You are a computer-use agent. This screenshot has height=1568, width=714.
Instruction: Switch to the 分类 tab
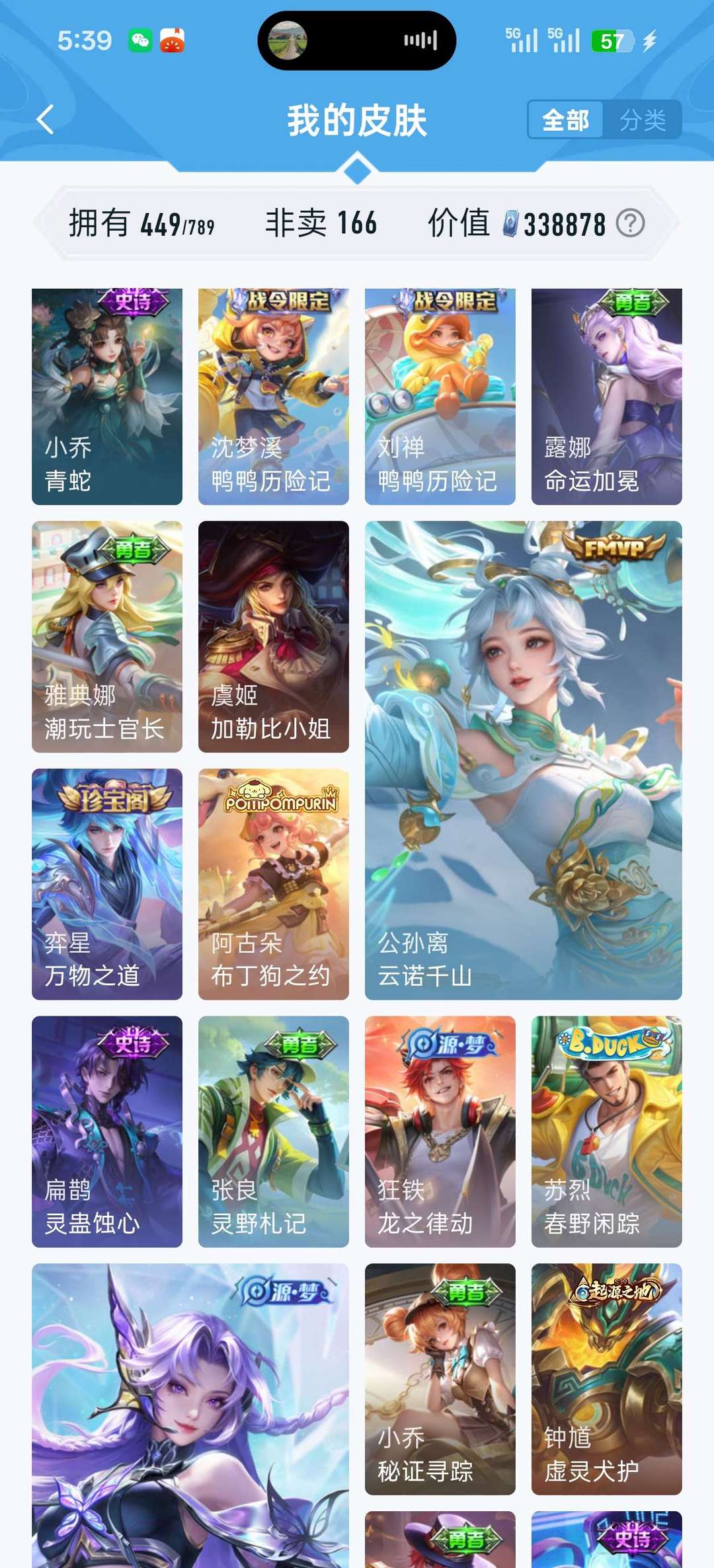tap(642, 120)
